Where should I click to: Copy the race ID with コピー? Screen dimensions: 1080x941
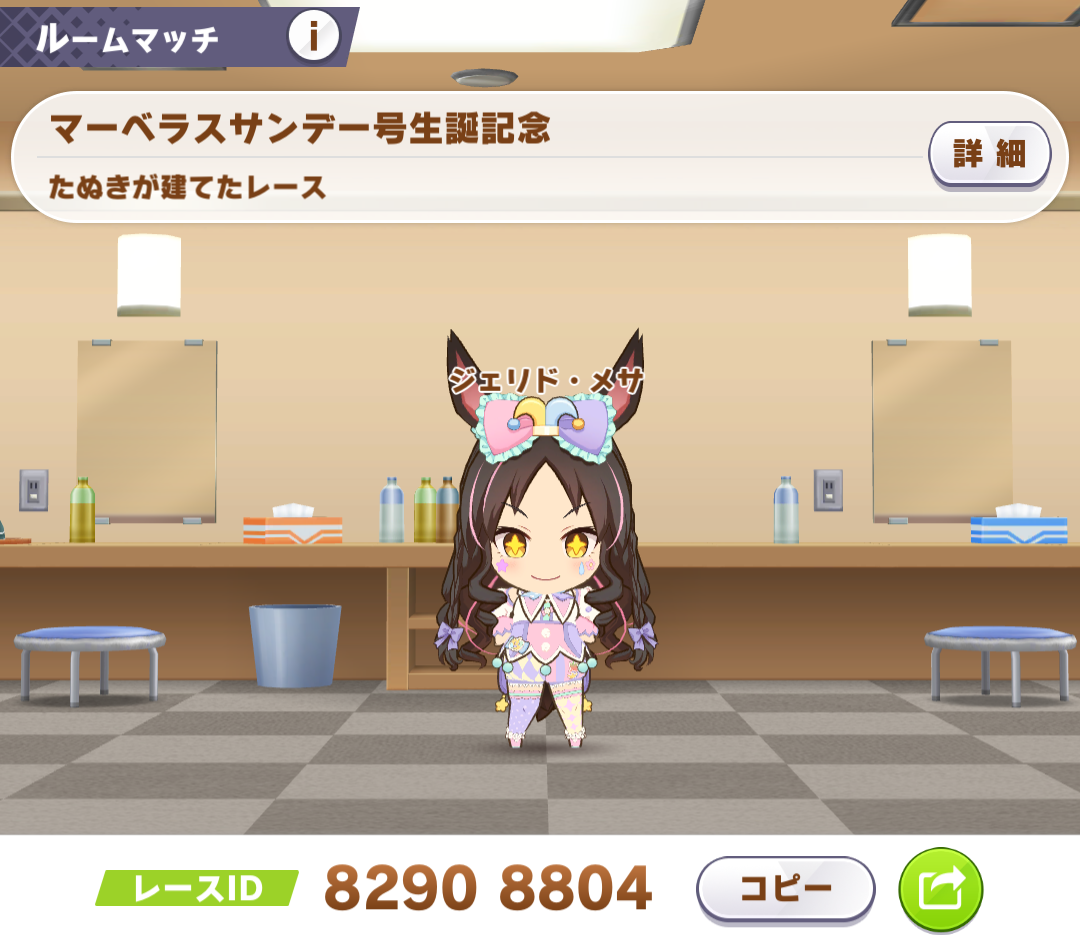tap(785, 889)
